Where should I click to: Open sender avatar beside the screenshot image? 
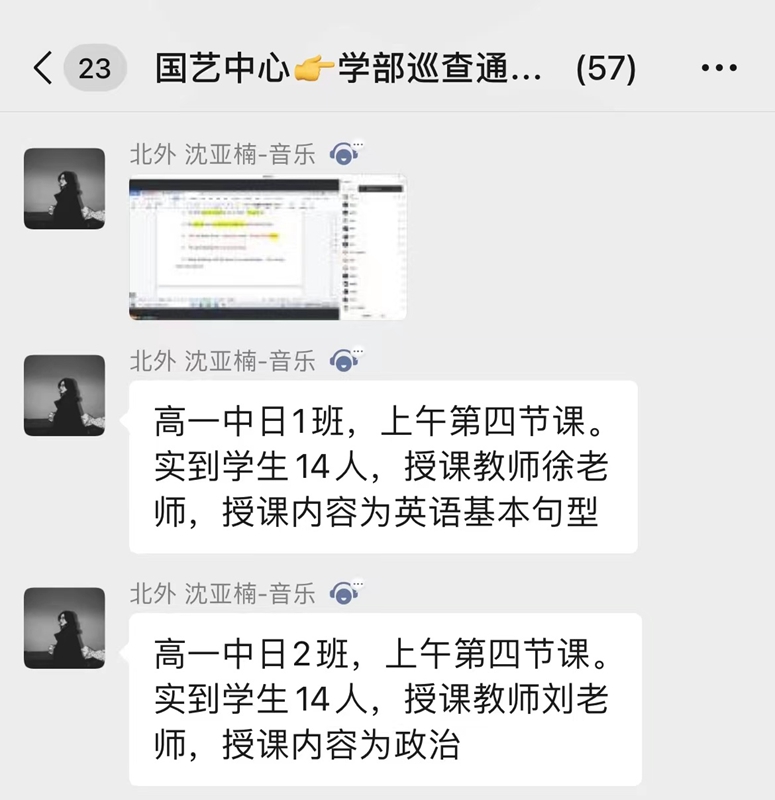64,189
